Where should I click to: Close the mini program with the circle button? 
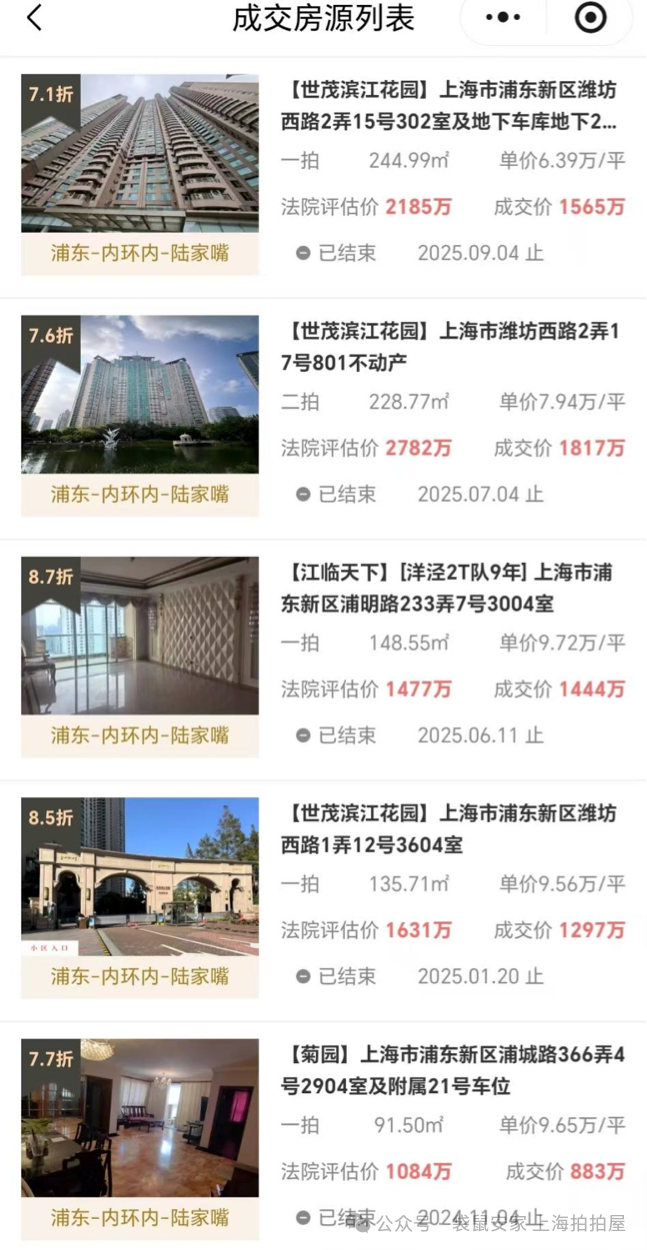click(x=591, y=18)
